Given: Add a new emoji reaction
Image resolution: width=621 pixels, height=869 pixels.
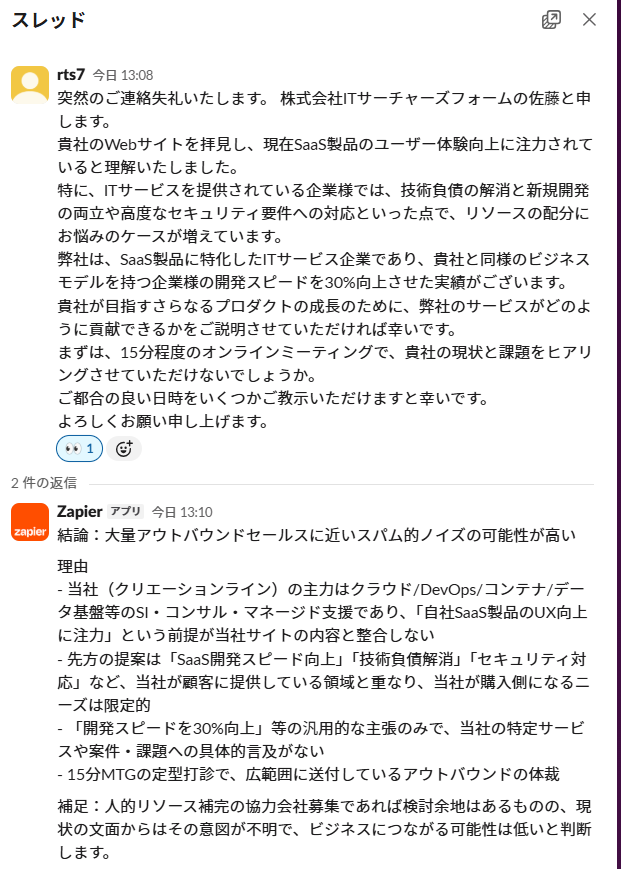Looking at the screenshot, I should 124,449.
